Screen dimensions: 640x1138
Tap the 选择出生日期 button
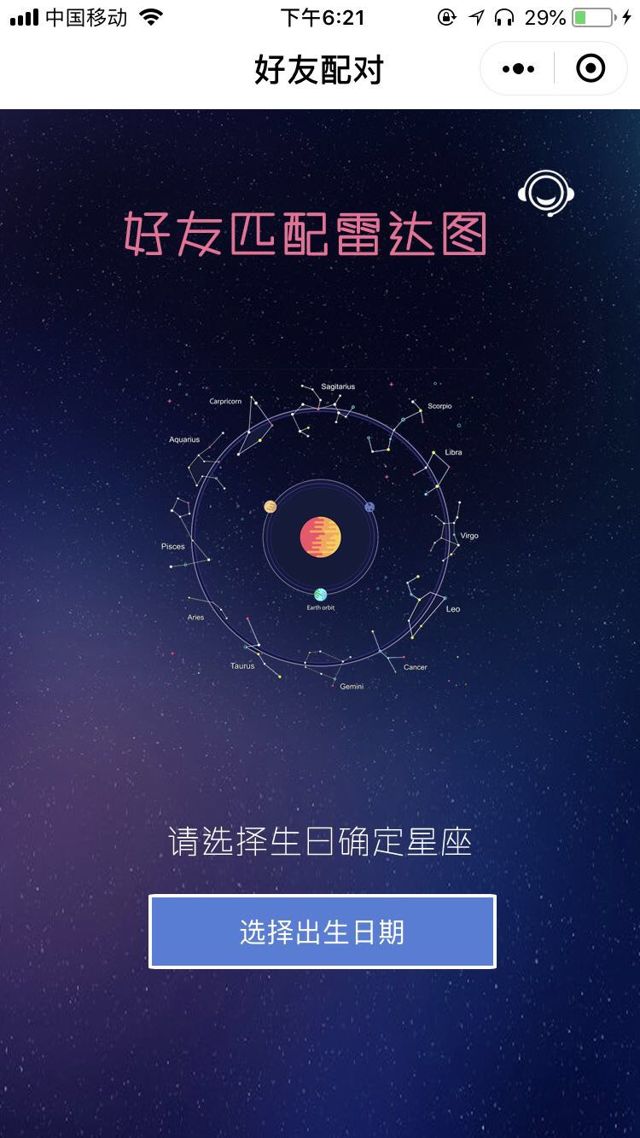322,932
